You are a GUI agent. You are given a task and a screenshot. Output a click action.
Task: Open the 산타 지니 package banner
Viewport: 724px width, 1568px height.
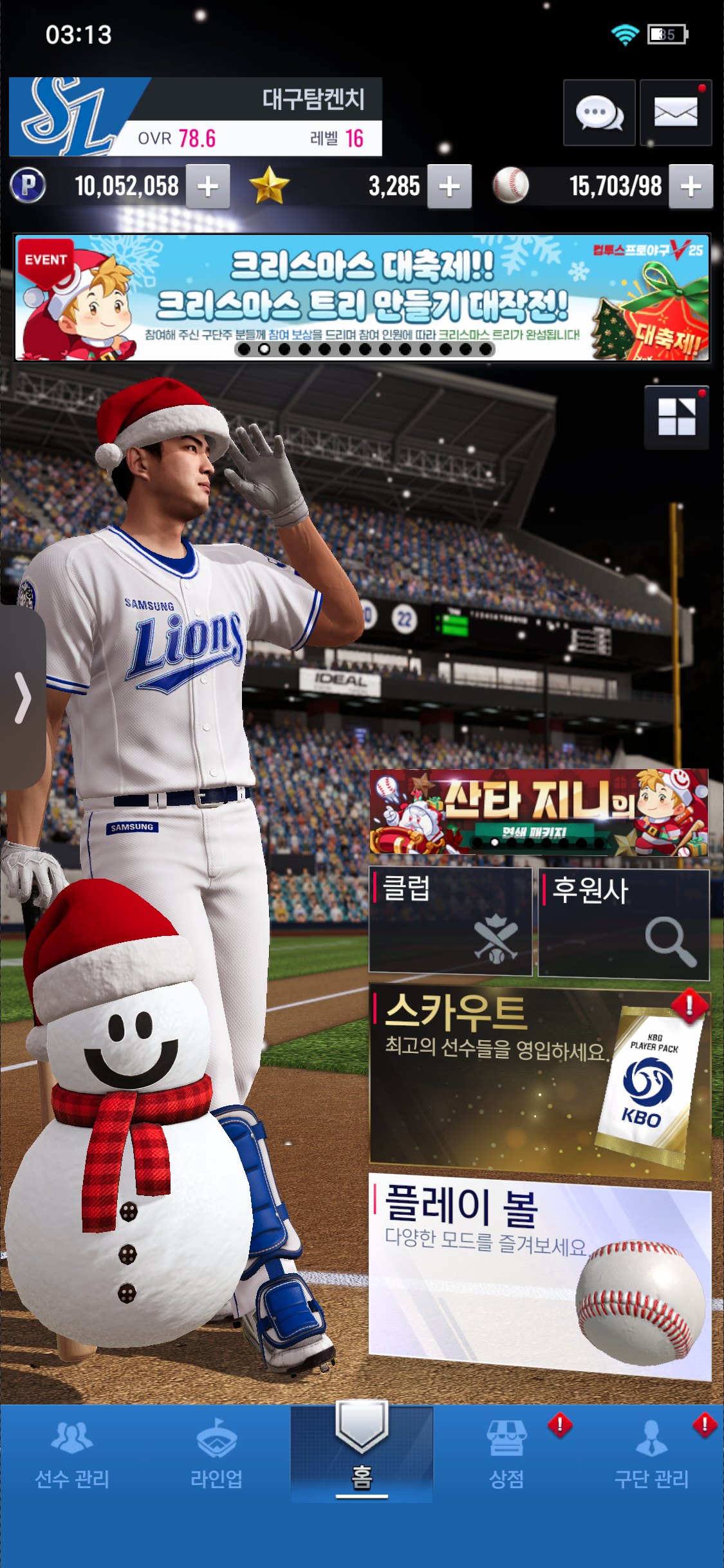(x=539, y=812)
